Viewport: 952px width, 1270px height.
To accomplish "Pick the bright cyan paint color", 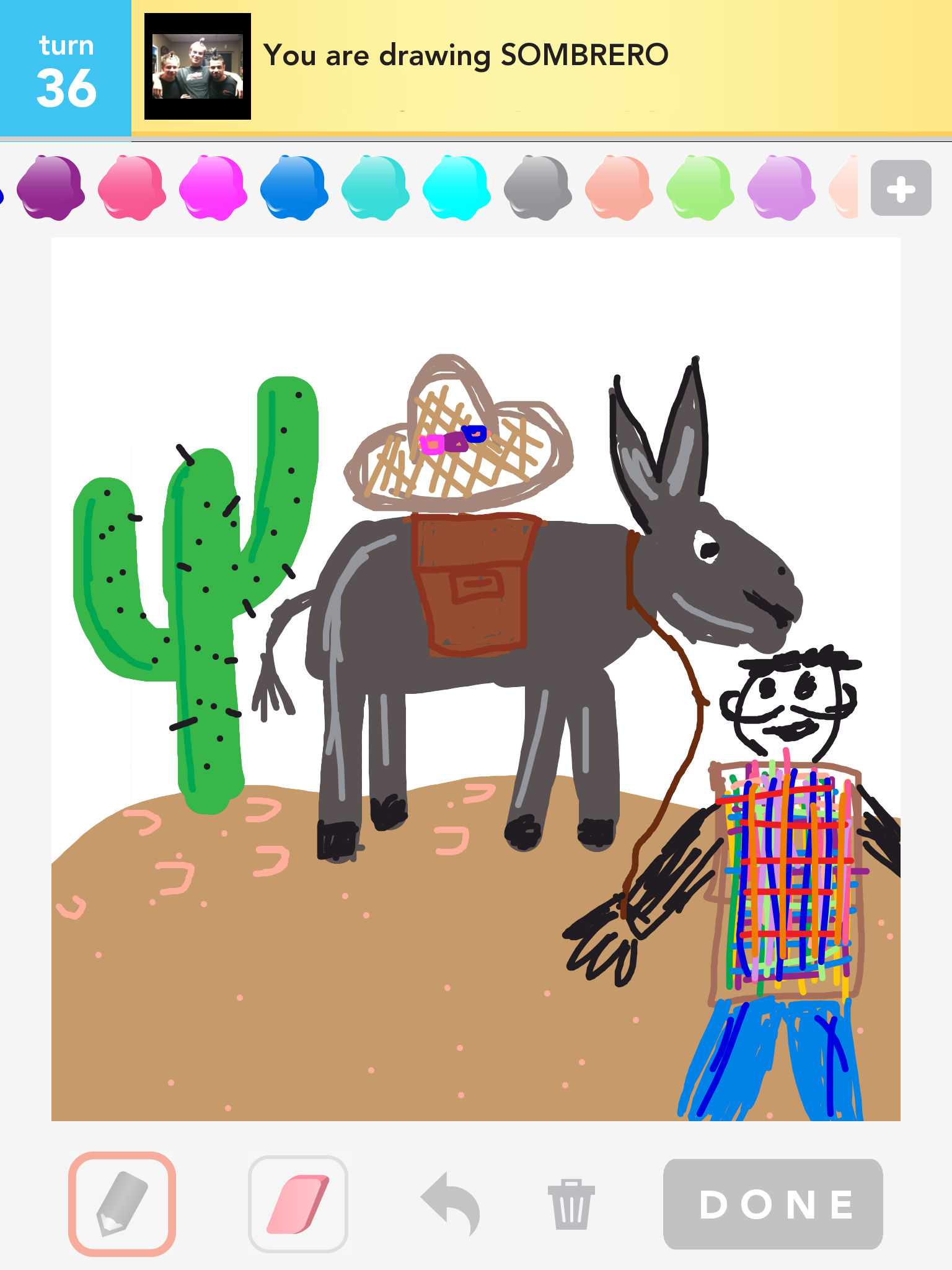I will (457, 188).
